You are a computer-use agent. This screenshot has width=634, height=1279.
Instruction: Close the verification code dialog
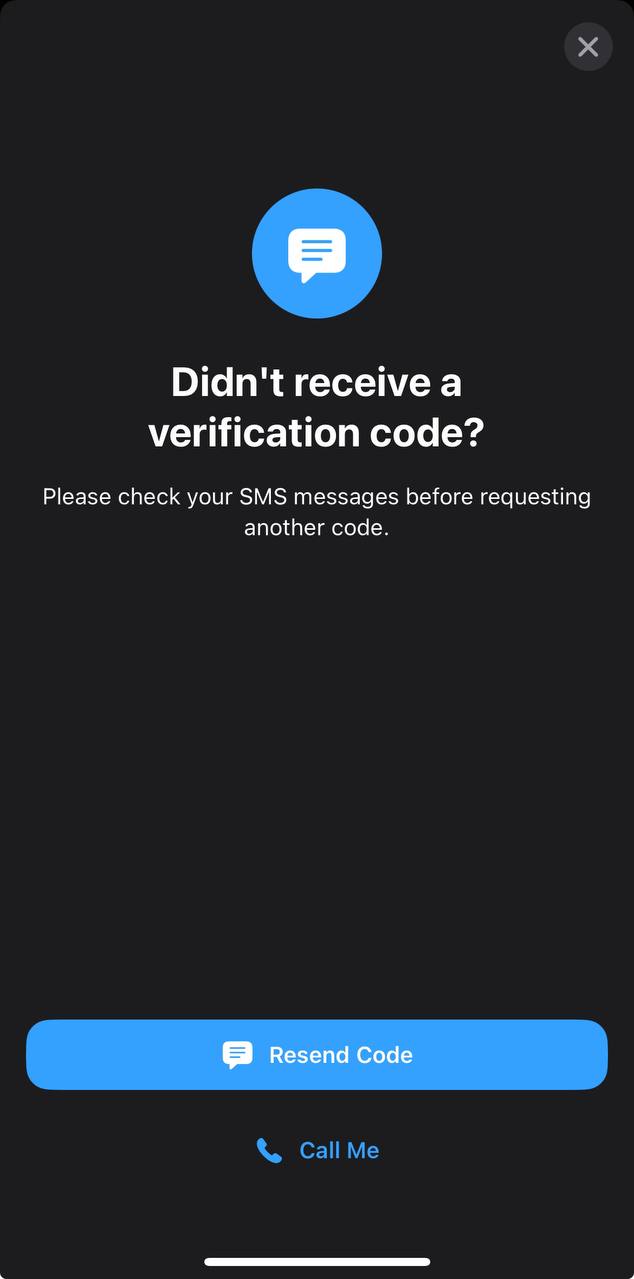[x=588, y=47]
